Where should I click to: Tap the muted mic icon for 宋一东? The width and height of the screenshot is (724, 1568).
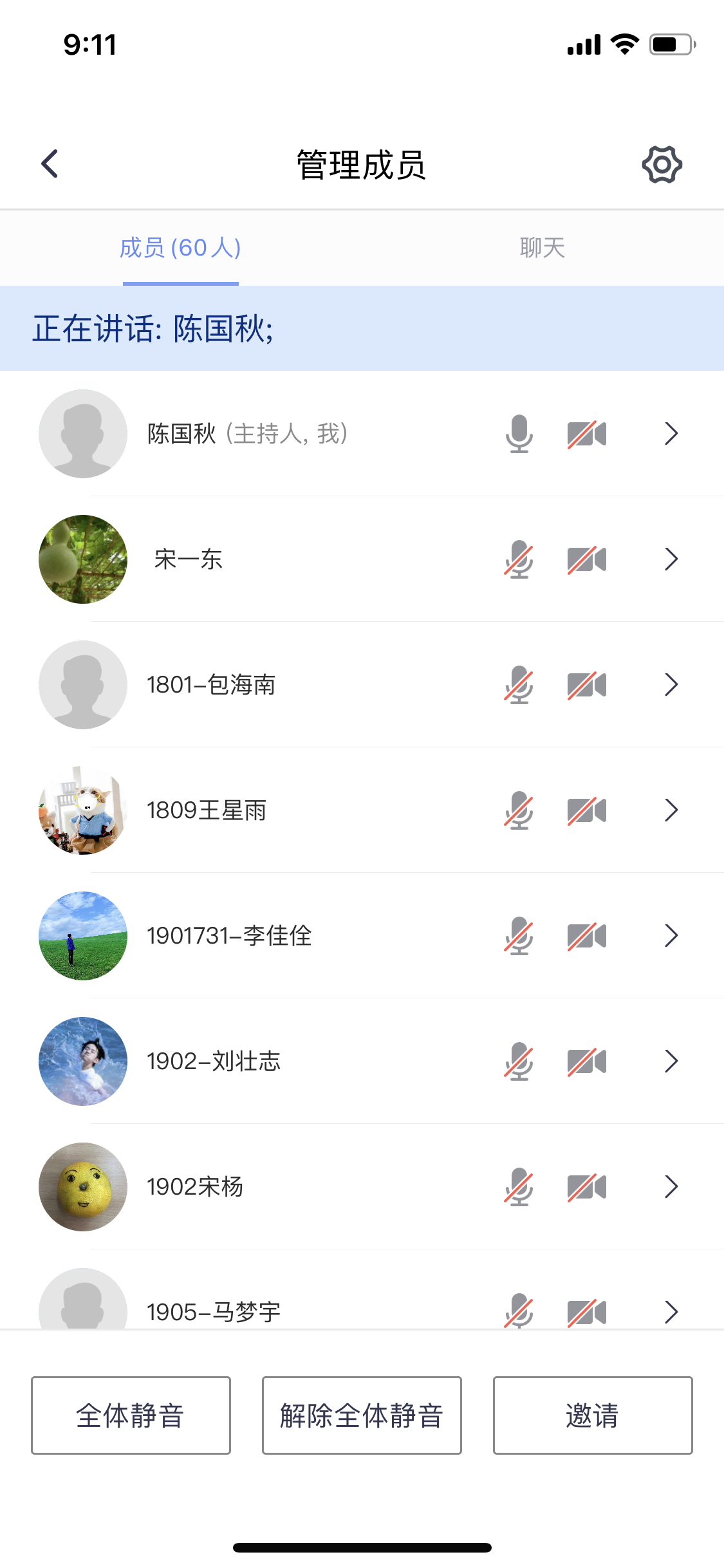coord(519,559)
